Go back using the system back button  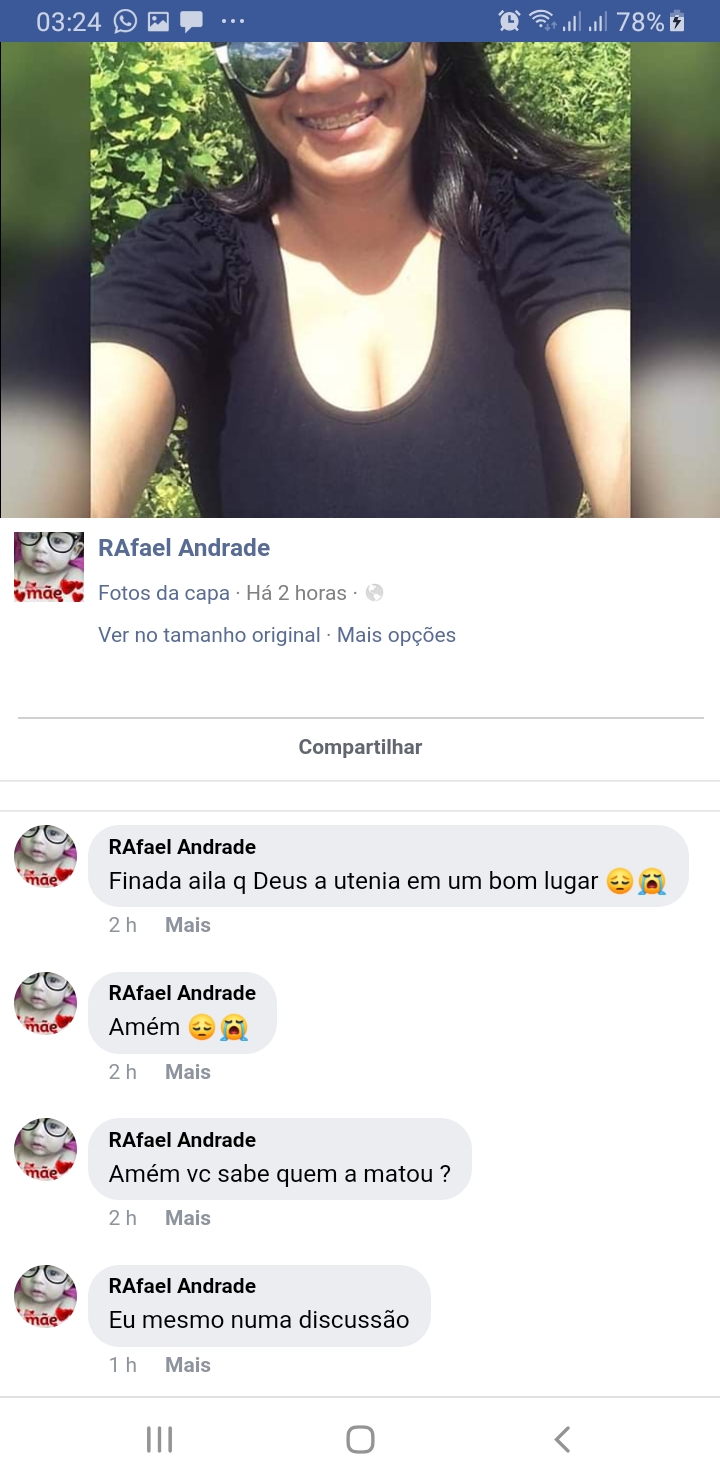pyautogui.click(x=562, y=1439)
